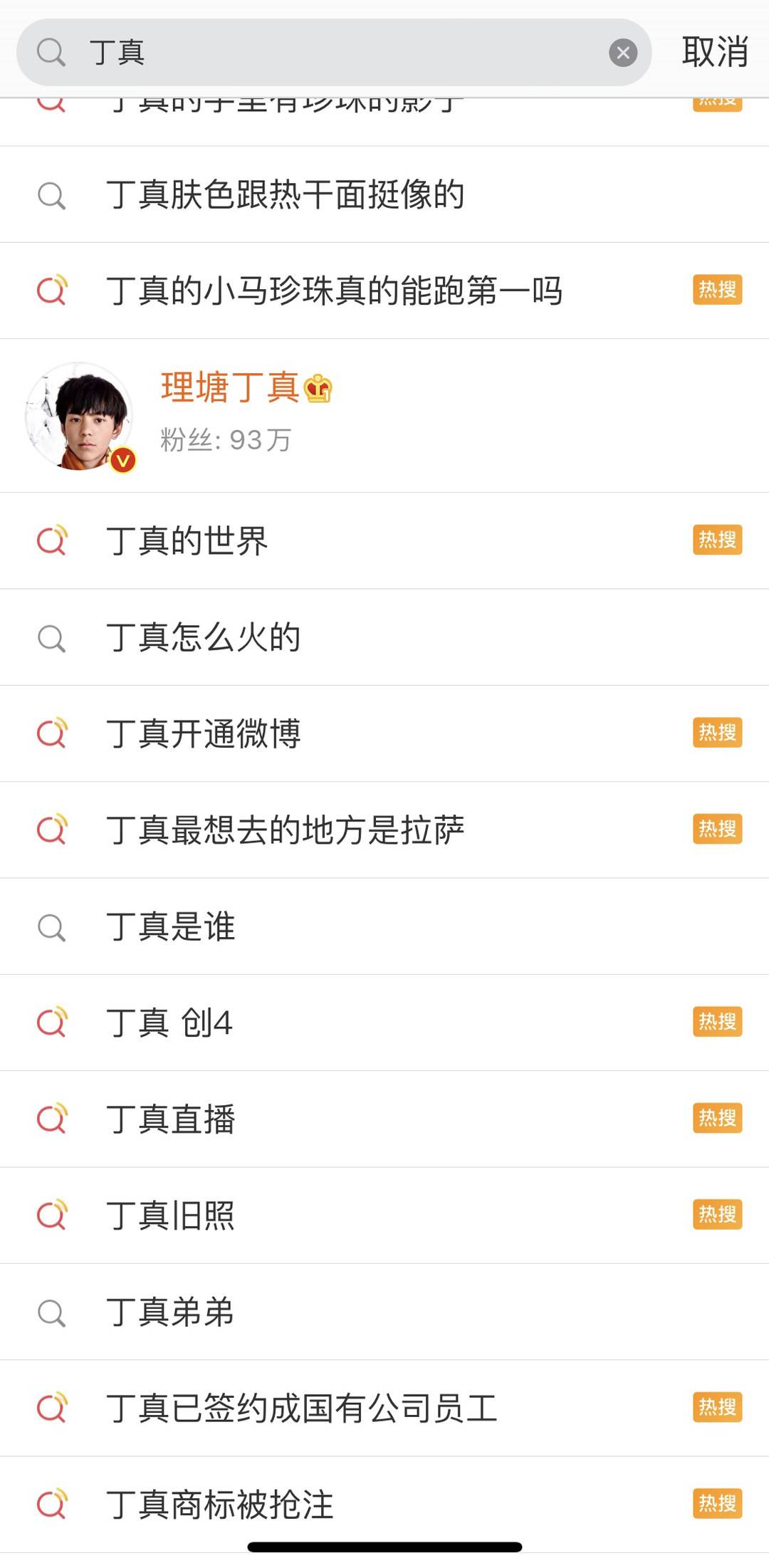The height and width of the screenshot is (1568, 769).
Task: Choose suggestion 丁真弟弟
Action: [x=171, y=1312]
